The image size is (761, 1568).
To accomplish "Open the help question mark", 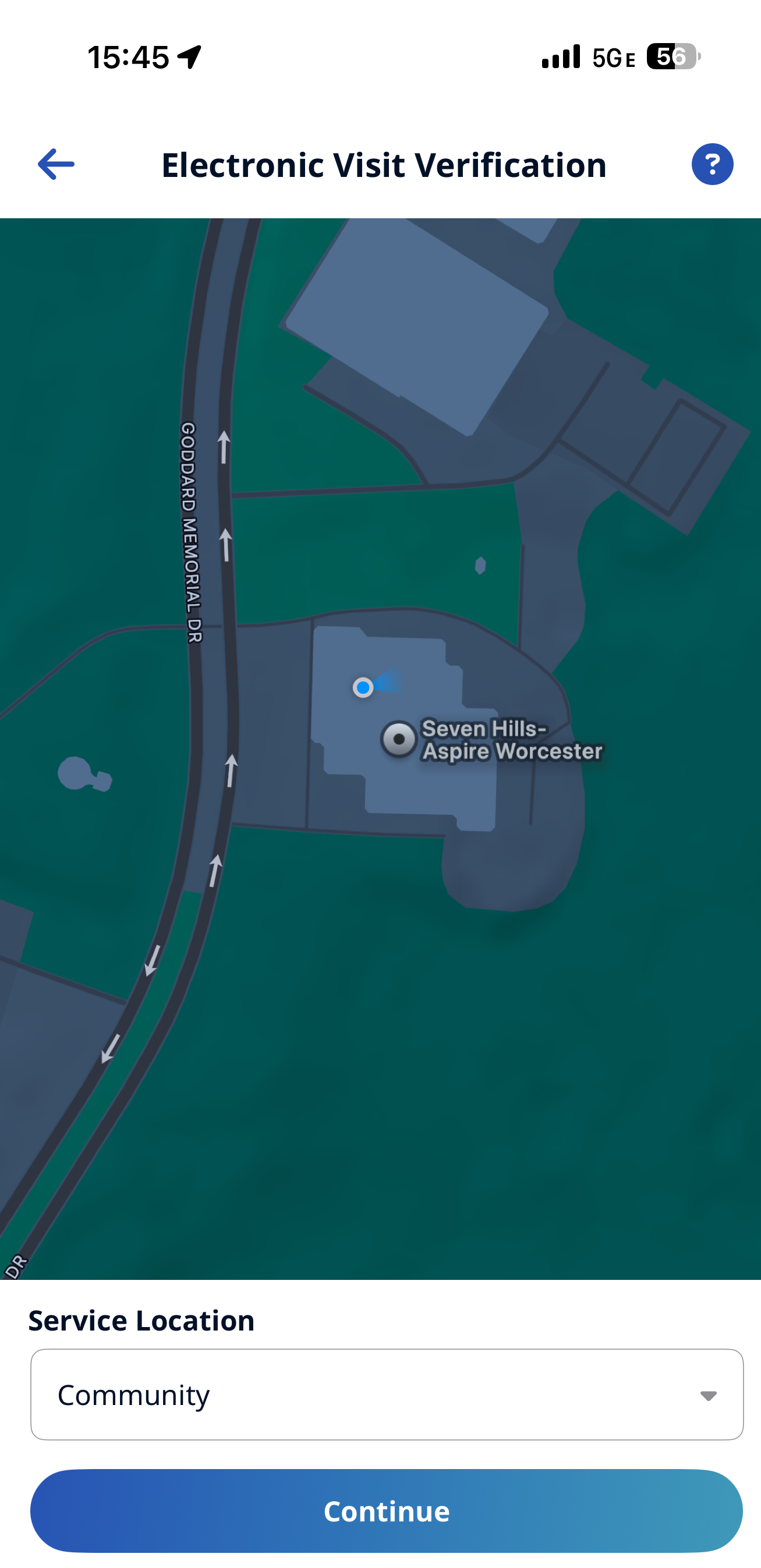I will (712, 164).
